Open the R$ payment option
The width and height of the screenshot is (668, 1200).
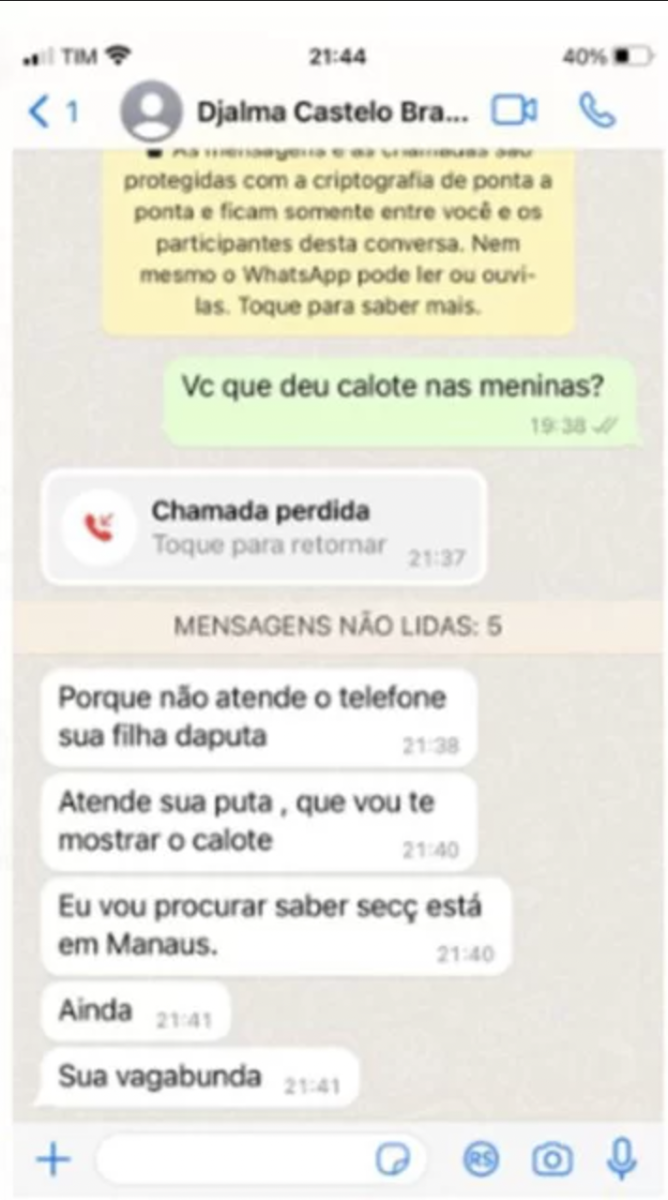click(x=479, y=1160)
